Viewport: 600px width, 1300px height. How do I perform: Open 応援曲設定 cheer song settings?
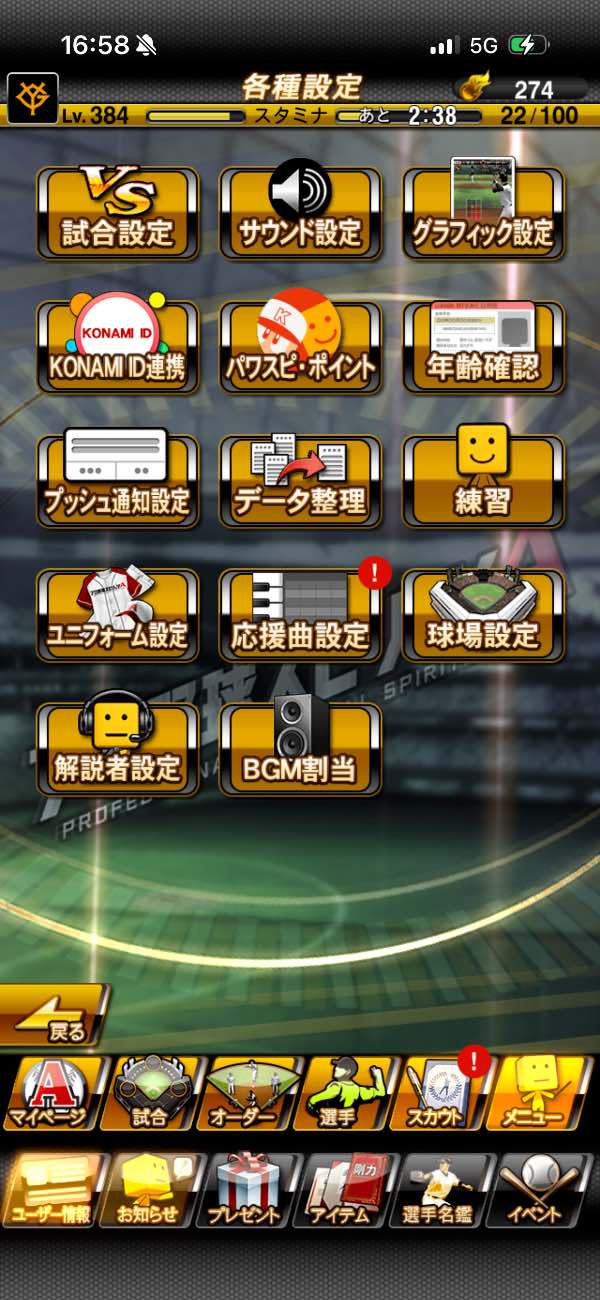point(300,616)
